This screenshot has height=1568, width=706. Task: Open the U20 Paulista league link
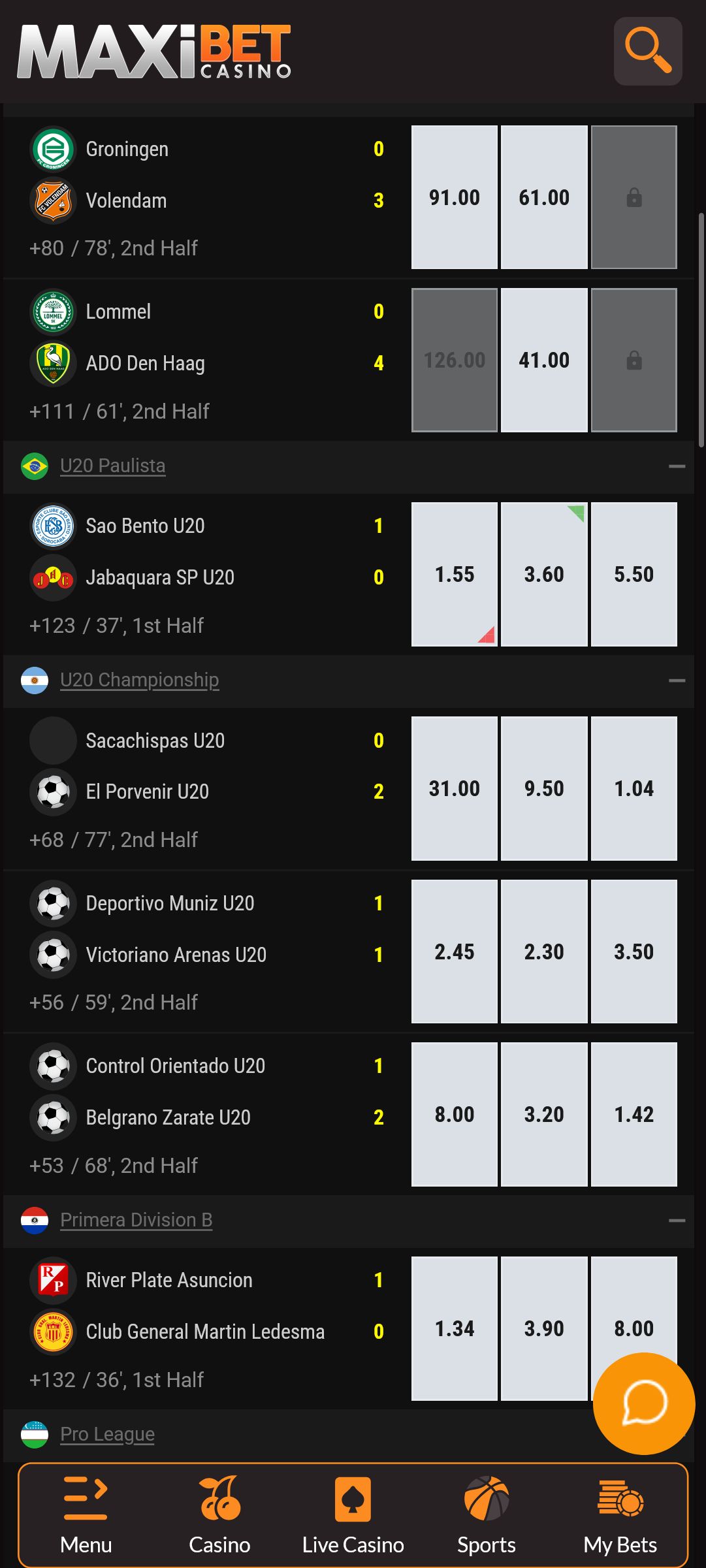click(113, 466)
